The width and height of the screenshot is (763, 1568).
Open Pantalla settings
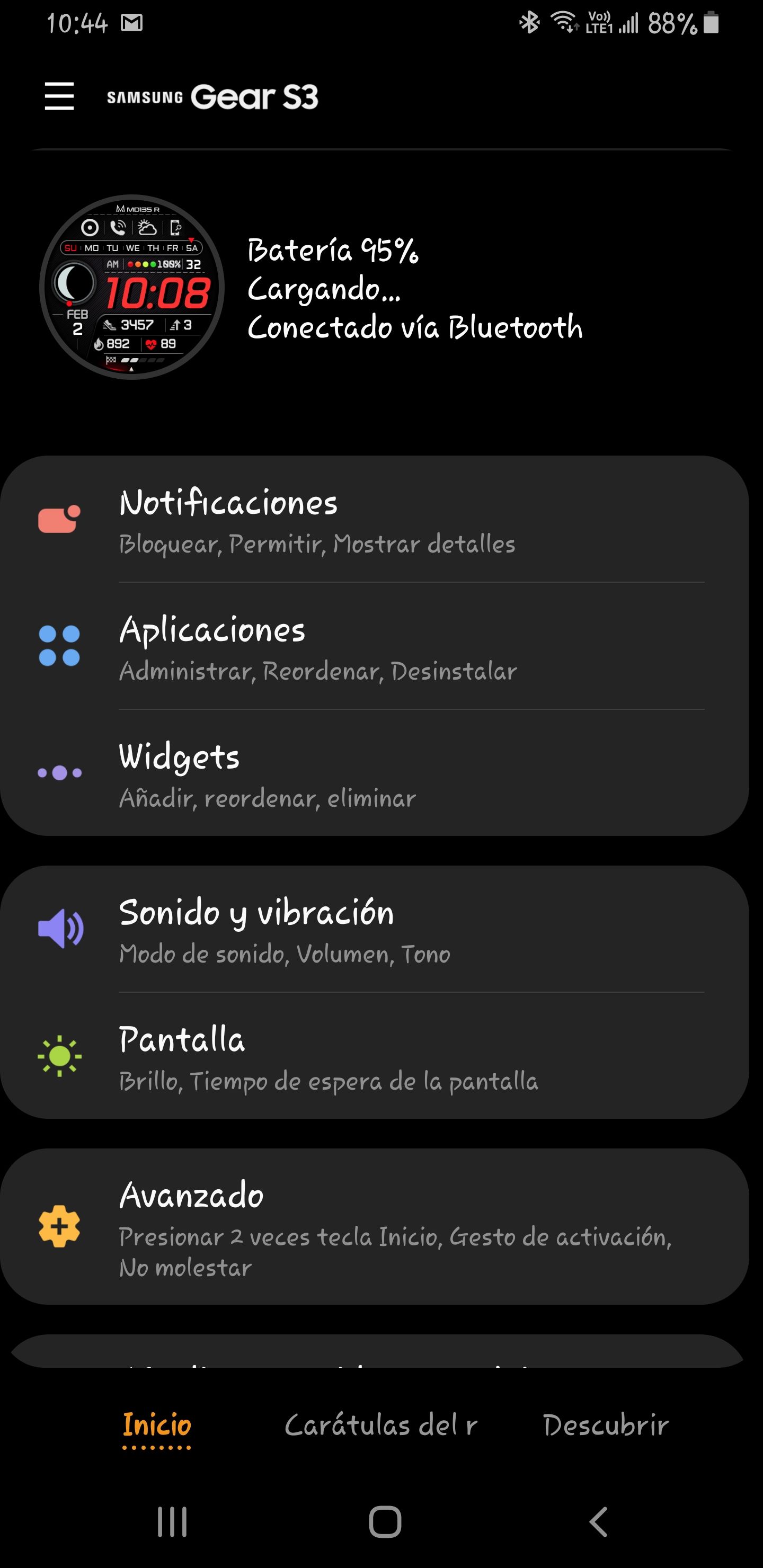click(374, 1056)
